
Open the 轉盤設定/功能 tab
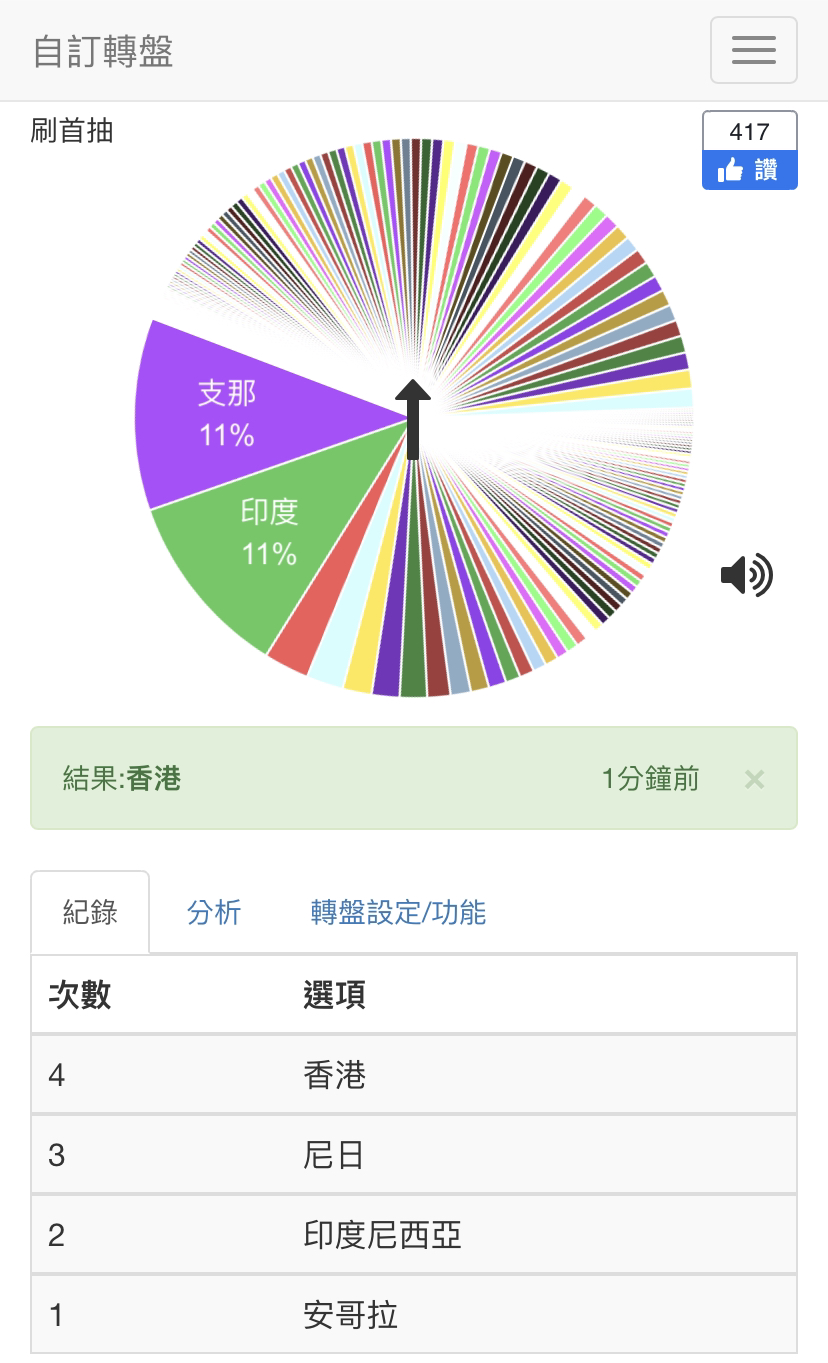pos(398,912)
